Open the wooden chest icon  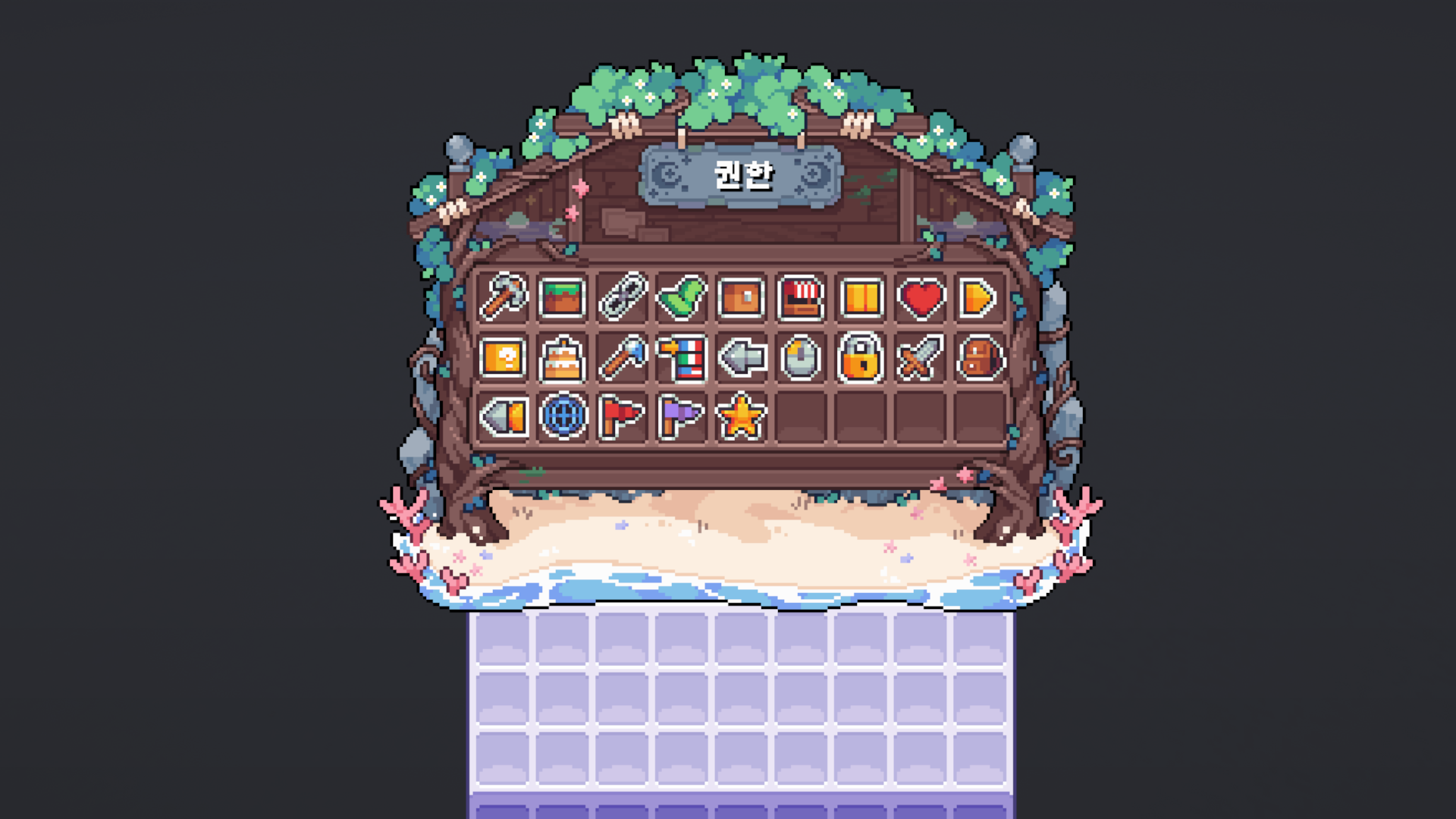(x=742, y=297)
